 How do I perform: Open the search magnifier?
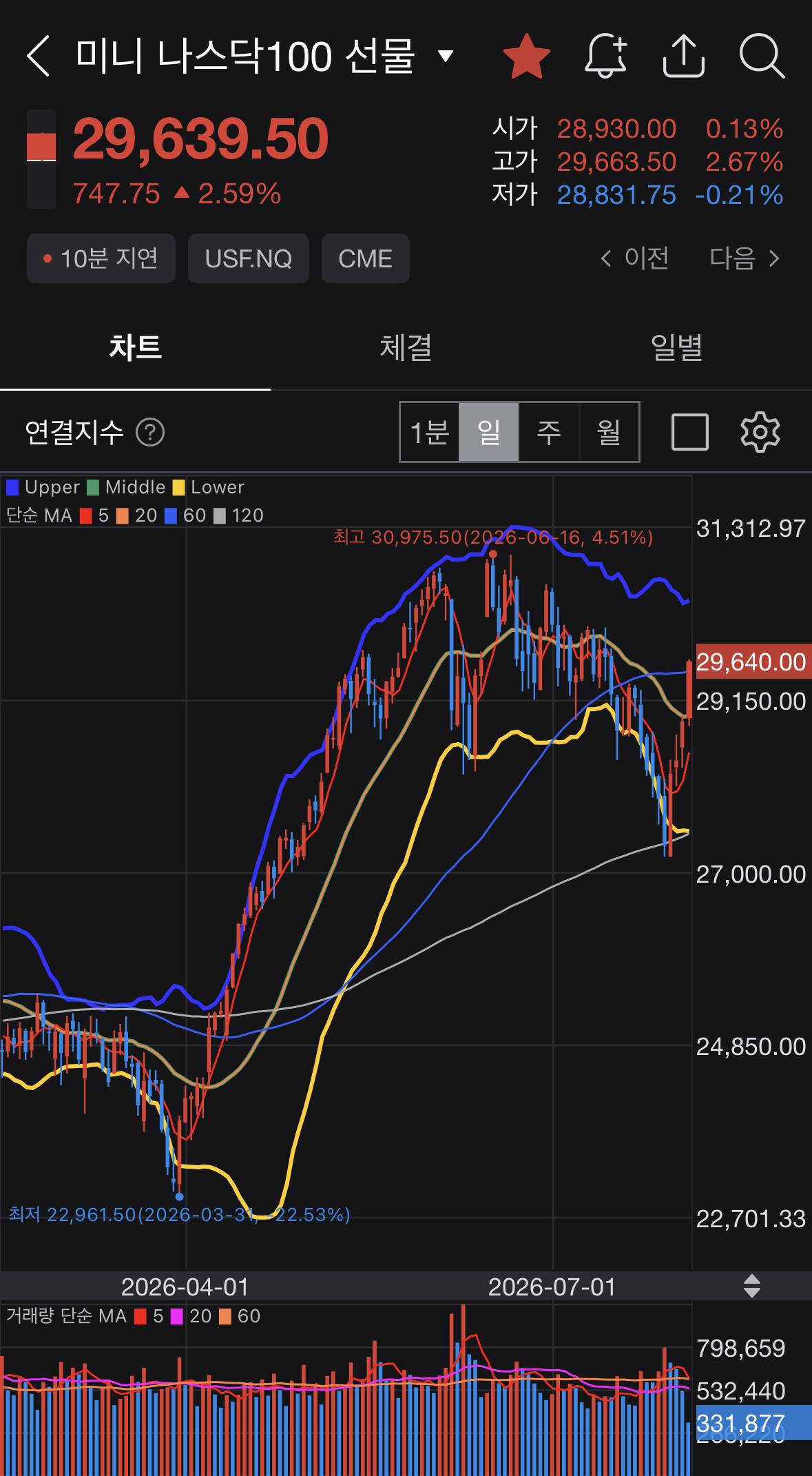pyautogui.click(x=762, y=57)
